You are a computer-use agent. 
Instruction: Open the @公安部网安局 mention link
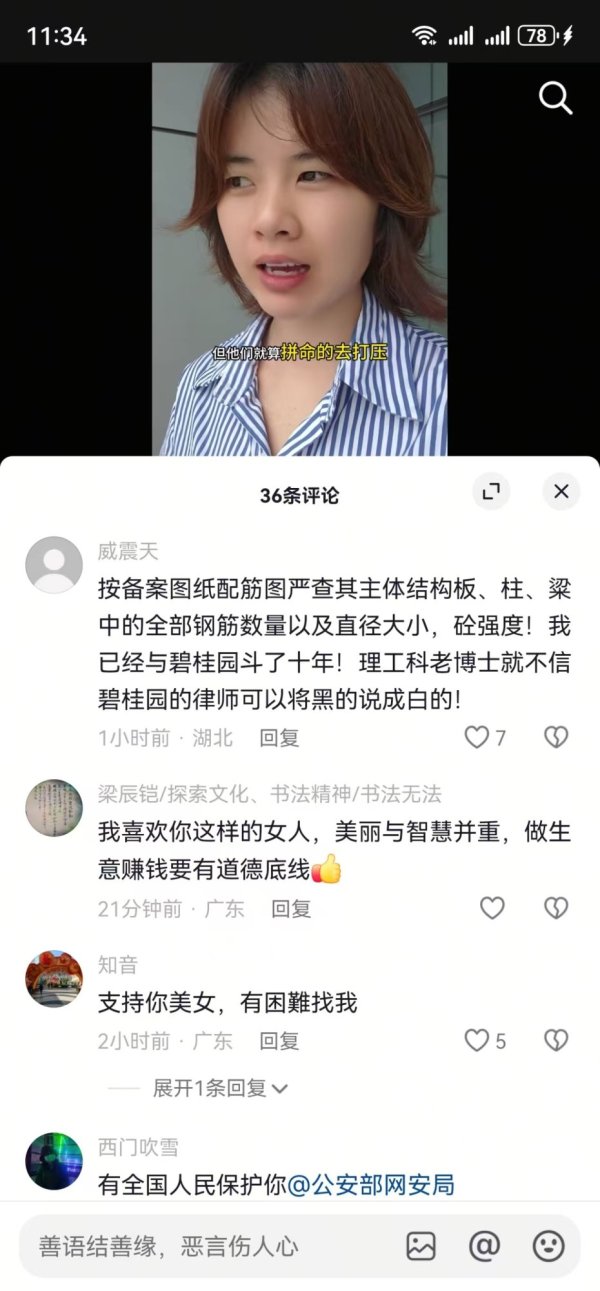tap(371, 1186)
